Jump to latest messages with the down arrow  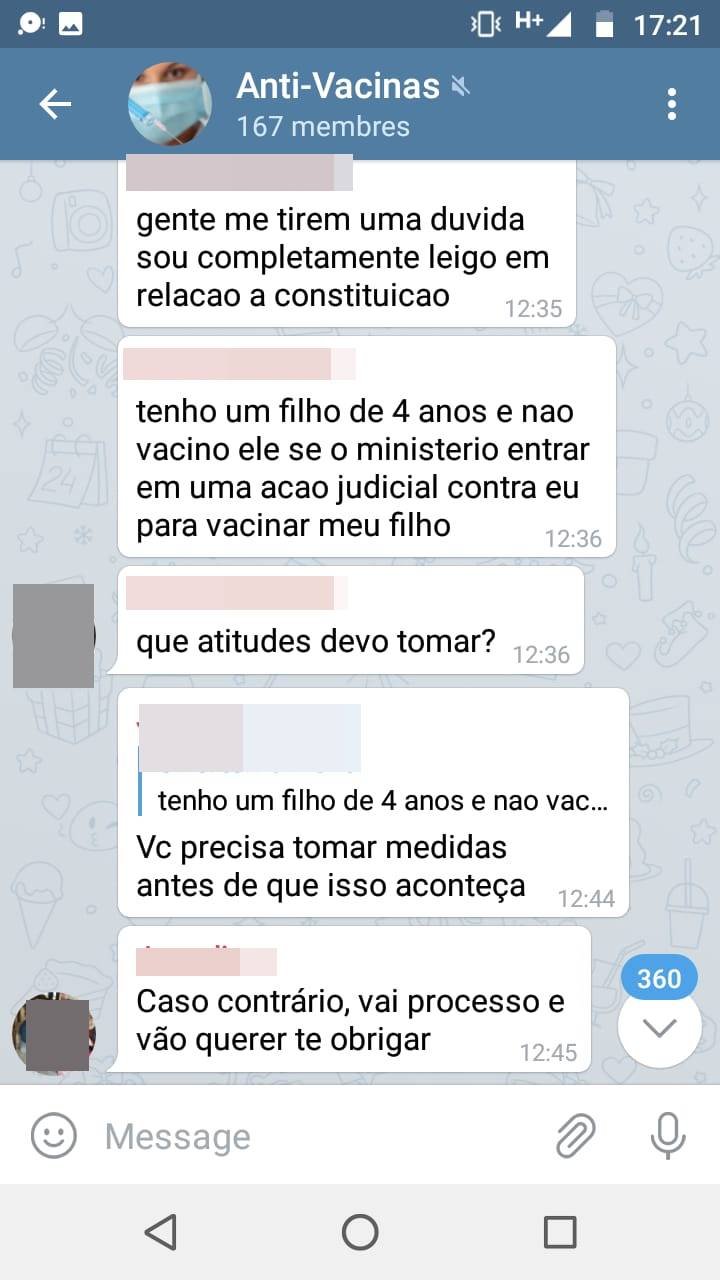659,1027
